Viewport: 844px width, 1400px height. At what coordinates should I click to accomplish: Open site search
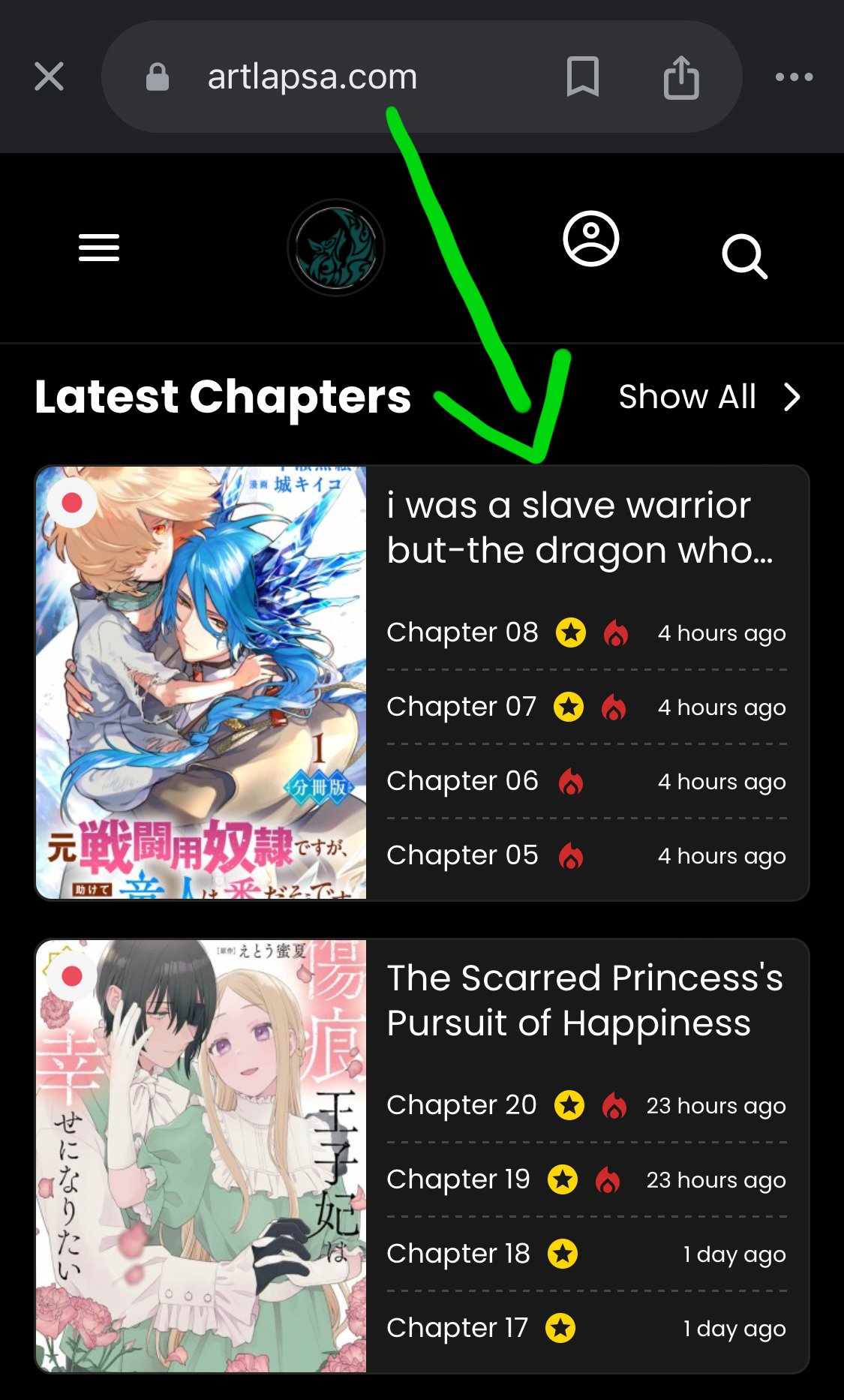[744, 257]
